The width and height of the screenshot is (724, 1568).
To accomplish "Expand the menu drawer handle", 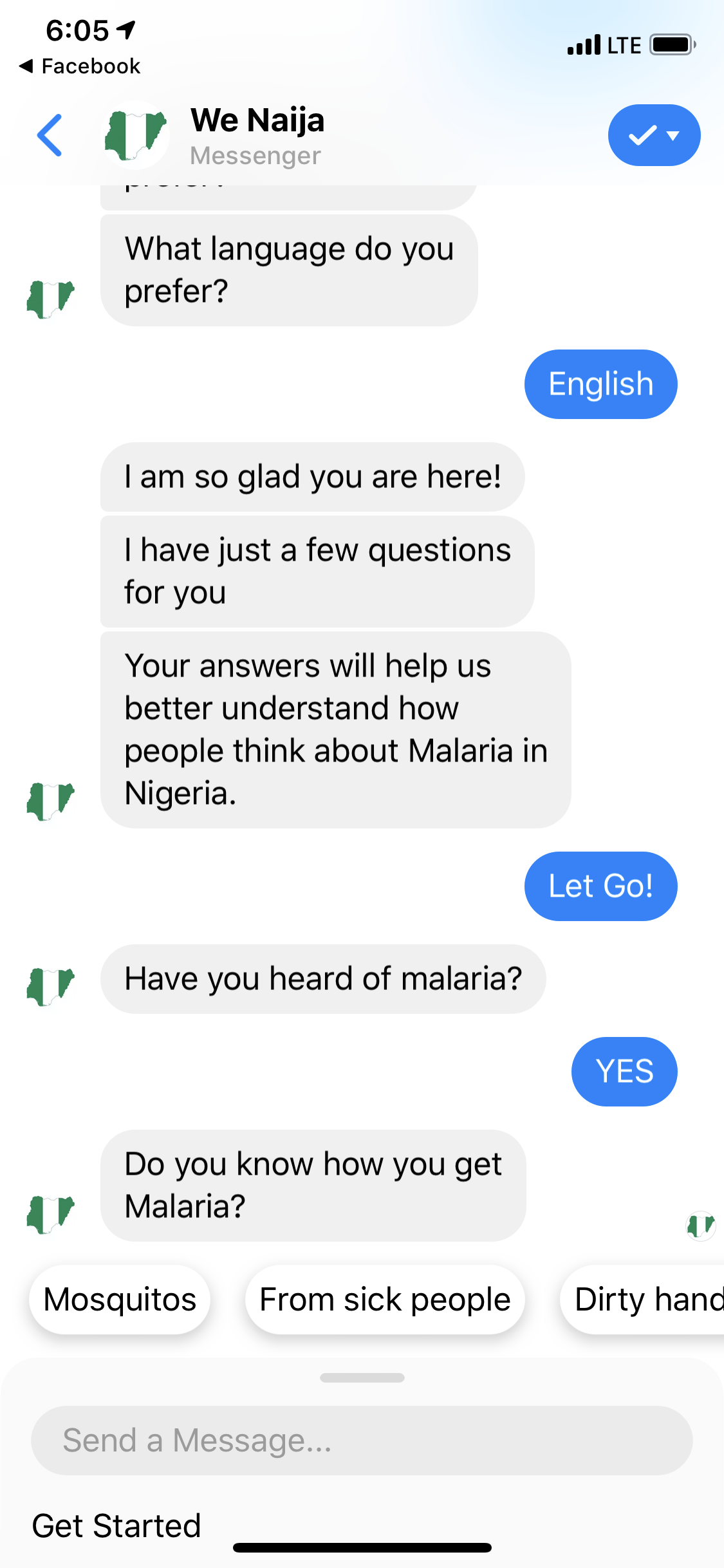I will click(362, 1377).
